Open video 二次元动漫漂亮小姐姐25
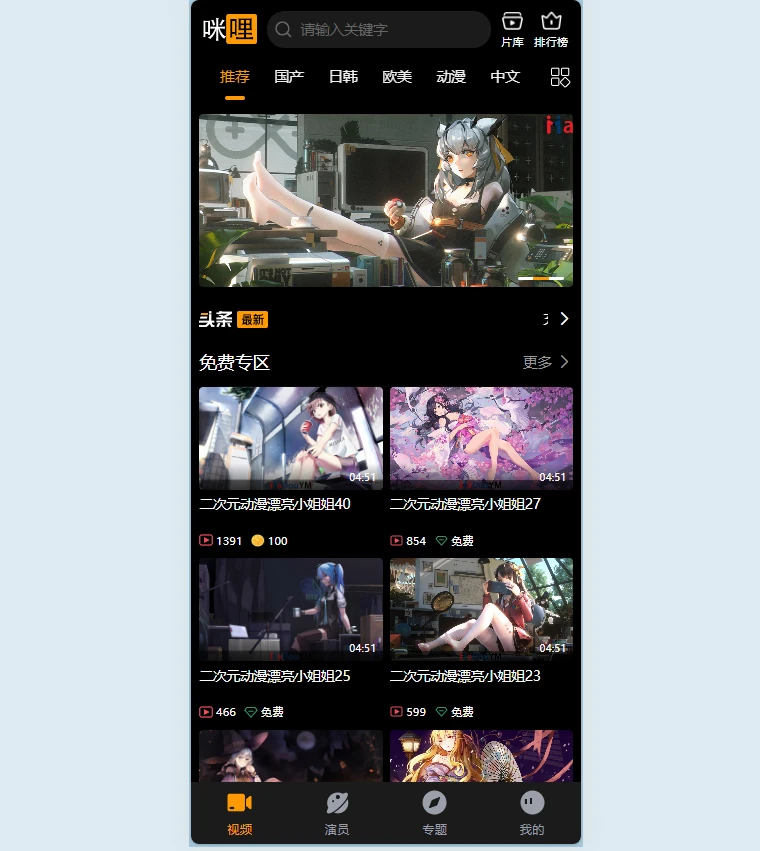Image resolution: width=760 pixels, height=851 pixels. coord(290,609)
